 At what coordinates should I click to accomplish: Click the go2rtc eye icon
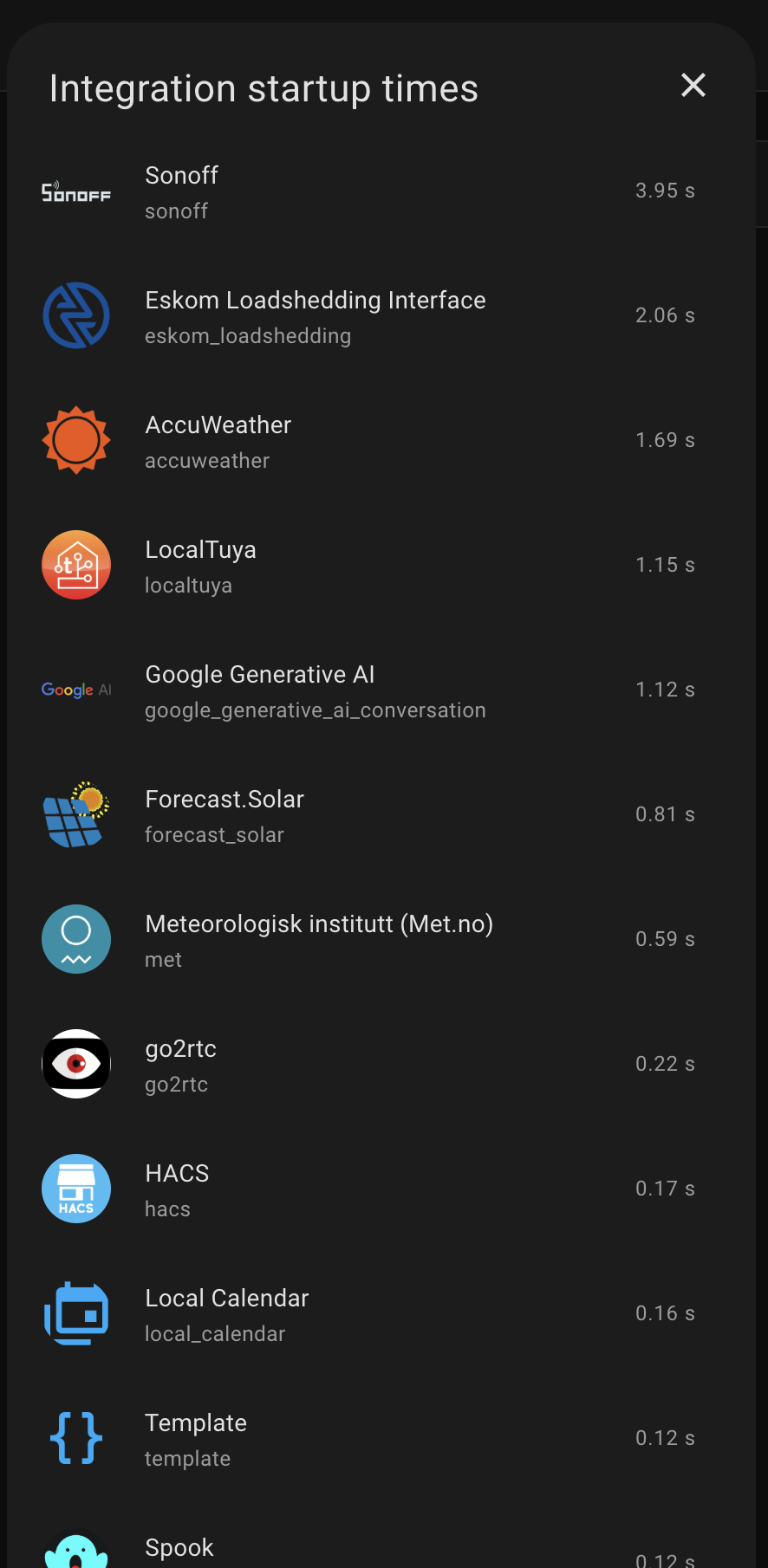[x=76, y=1064]
